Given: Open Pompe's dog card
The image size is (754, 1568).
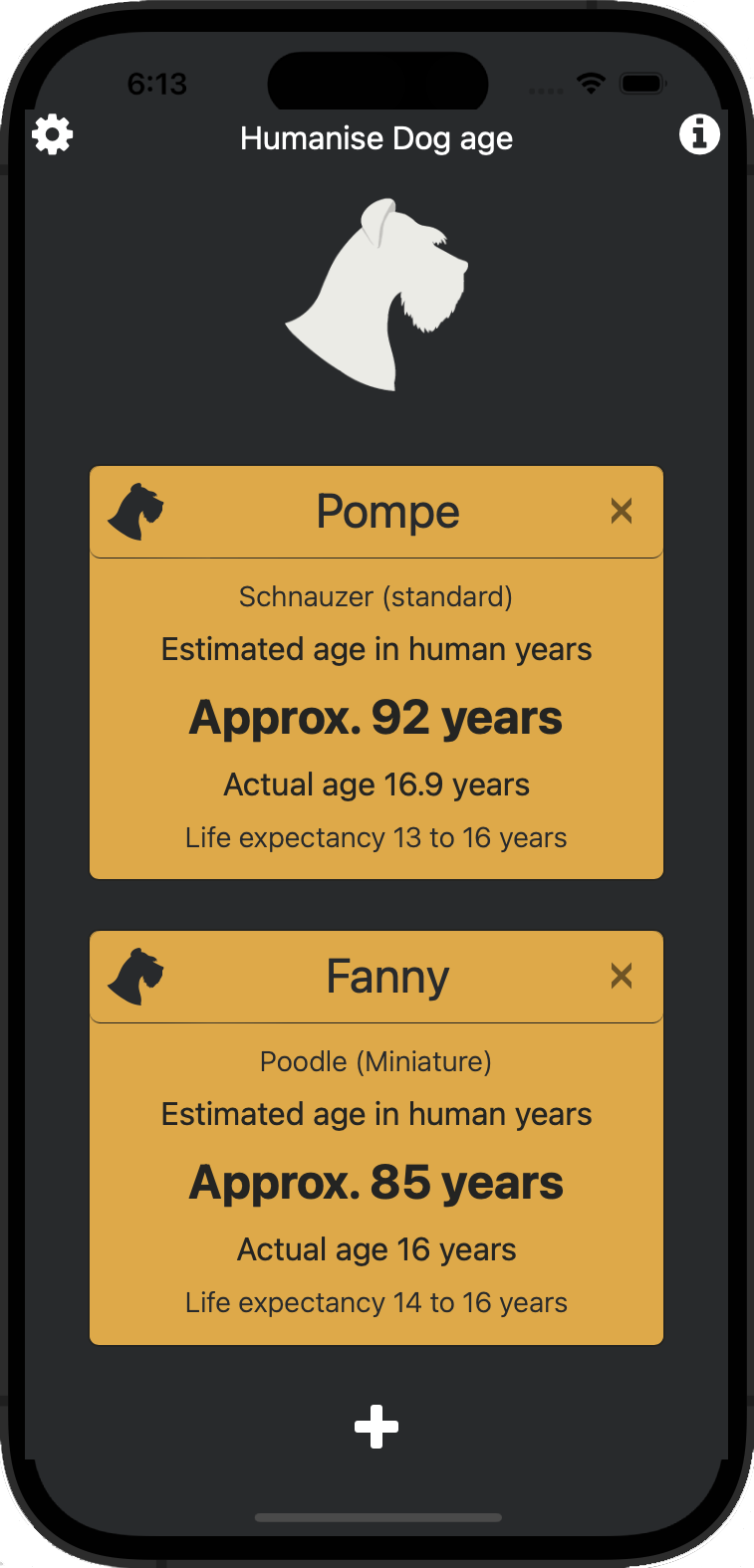Looking at the screenshot, I should [377, 717].
